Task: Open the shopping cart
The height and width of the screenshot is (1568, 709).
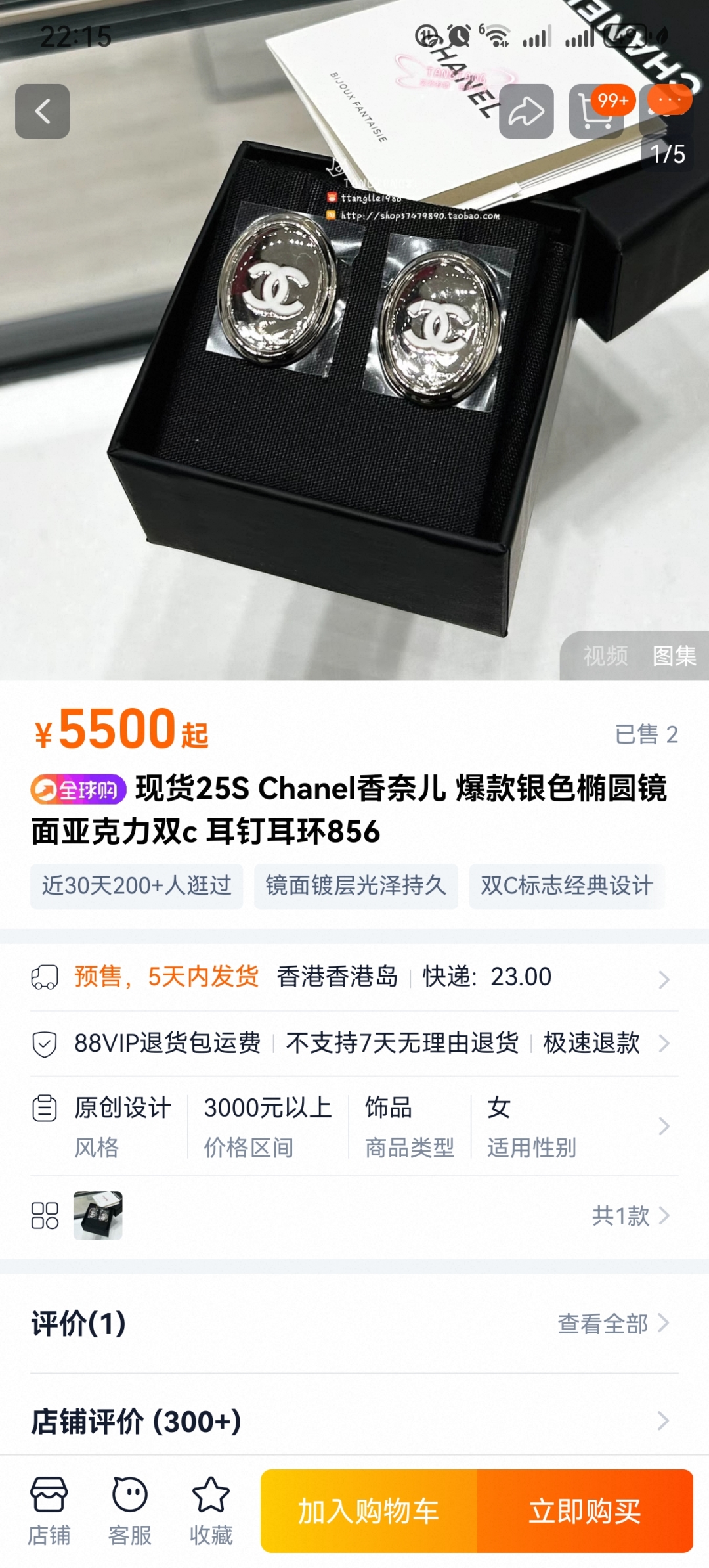Action: [x=596, y=112]
